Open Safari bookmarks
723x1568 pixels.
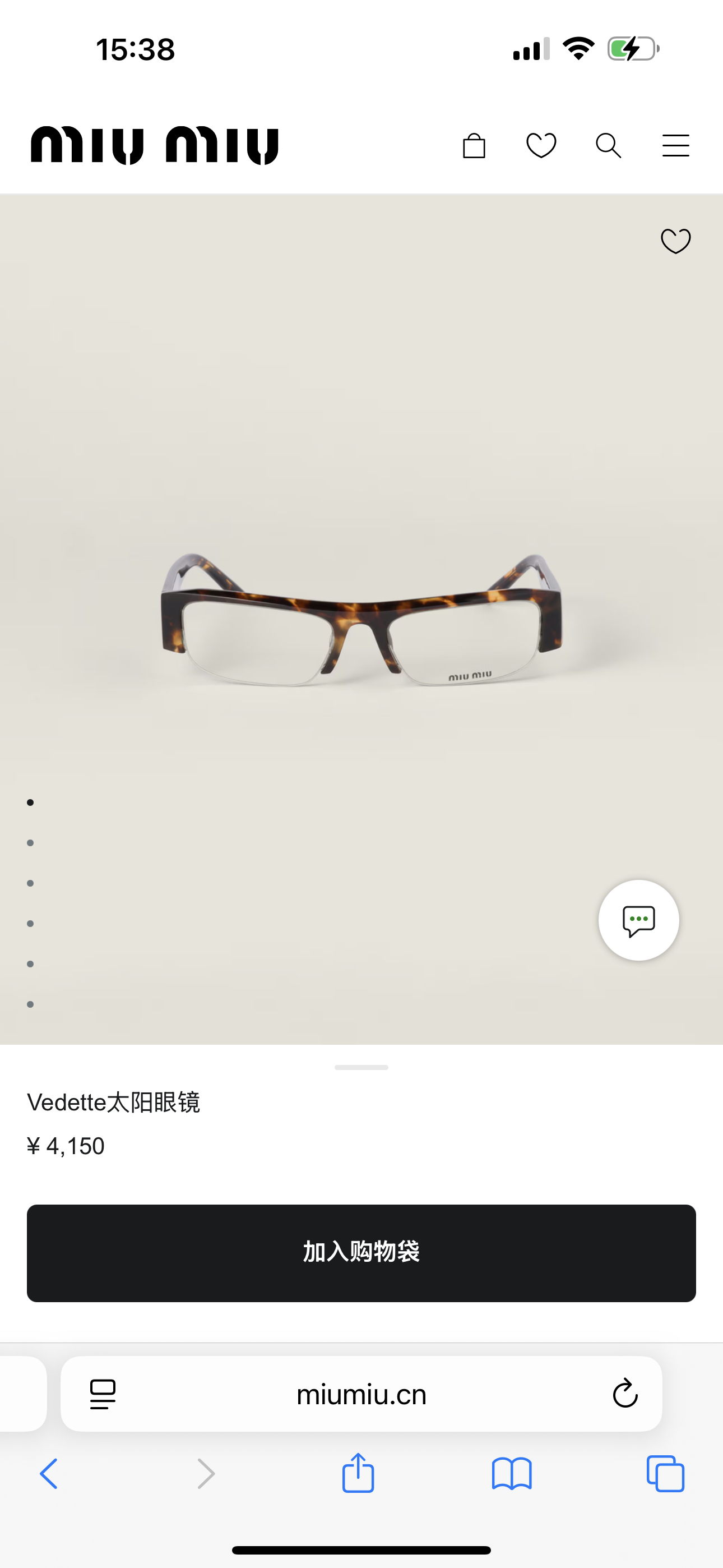point(512,1474)
